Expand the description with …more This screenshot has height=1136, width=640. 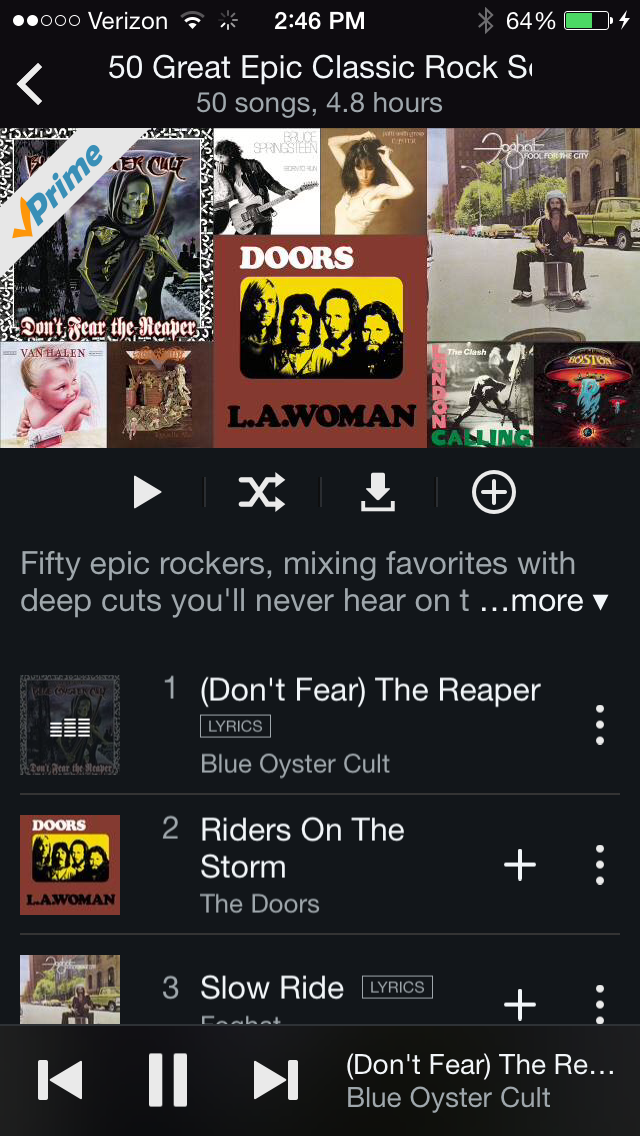(544, 601)
